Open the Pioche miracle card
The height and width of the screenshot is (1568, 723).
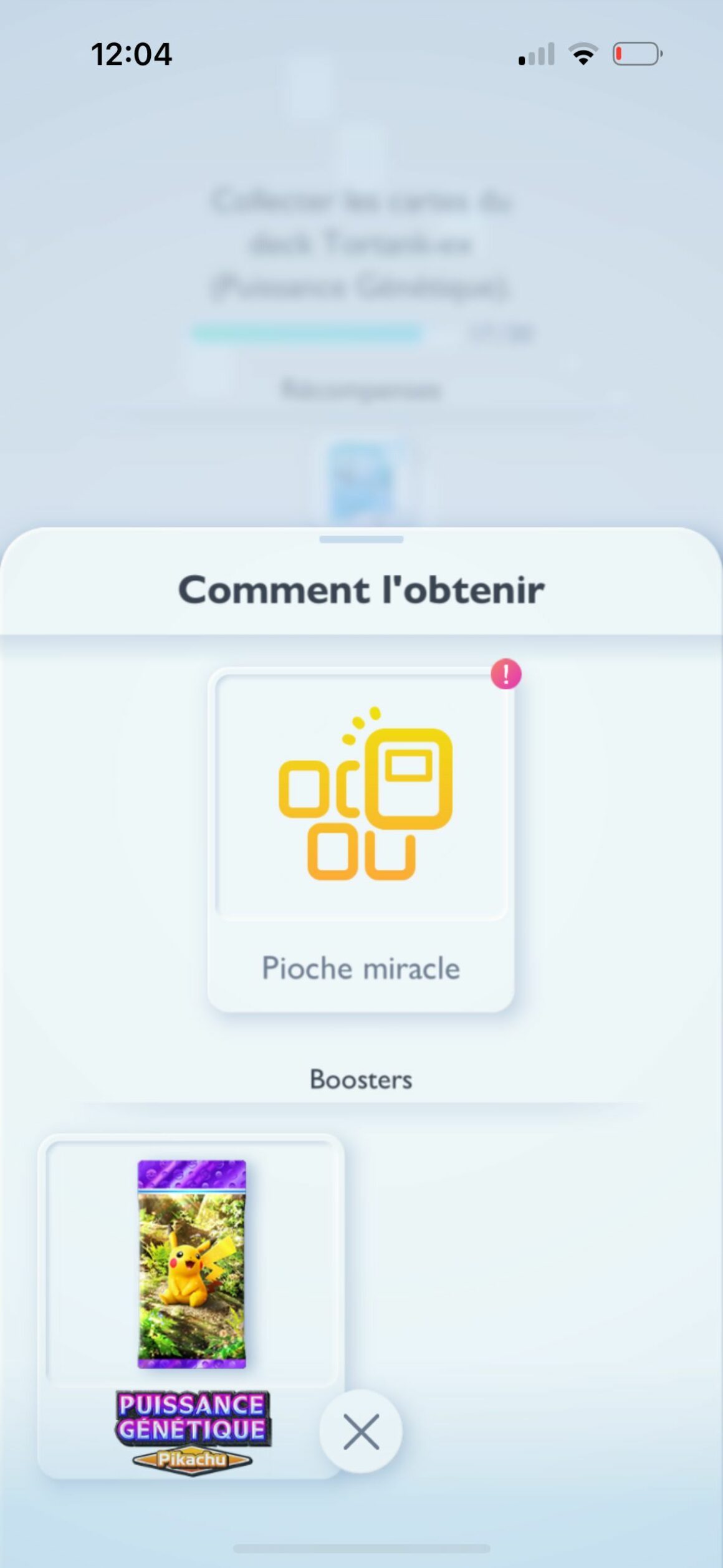(x=361, y=839)
